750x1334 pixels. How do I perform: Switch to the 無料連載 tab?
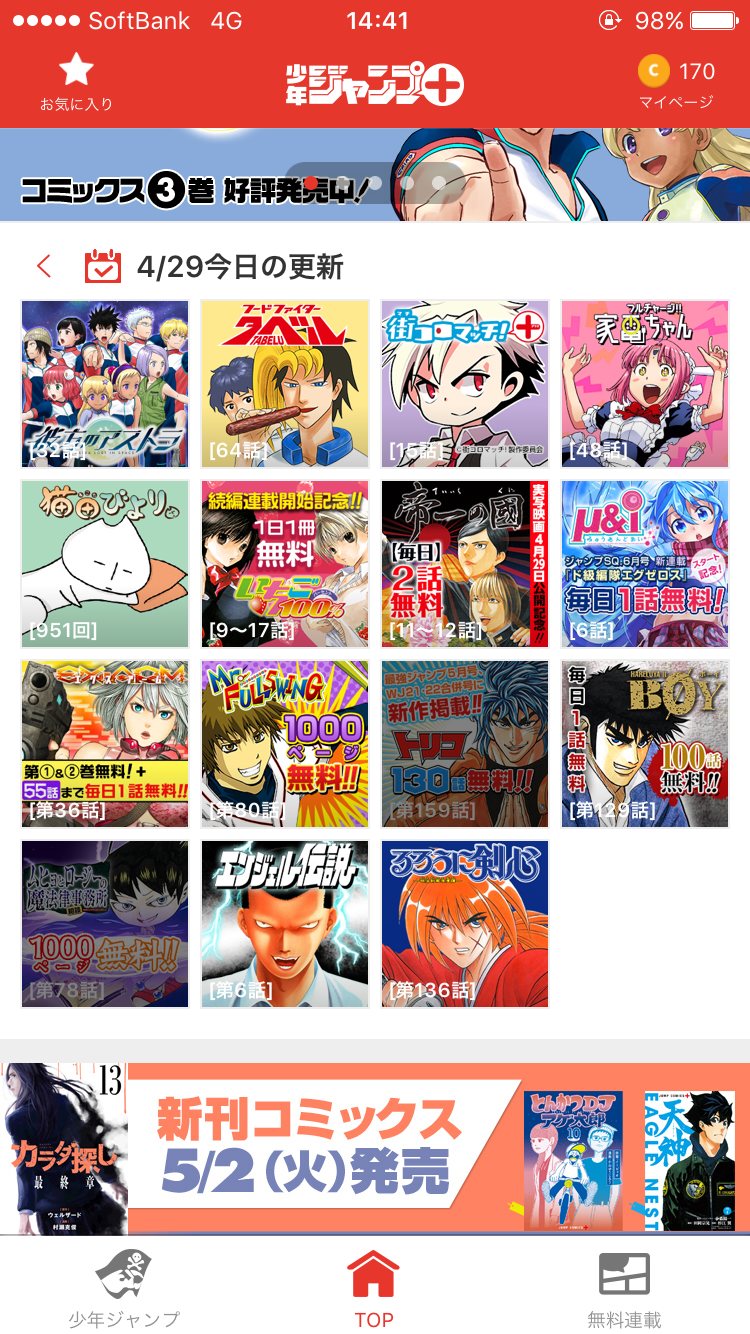(x=624, y=1288)
